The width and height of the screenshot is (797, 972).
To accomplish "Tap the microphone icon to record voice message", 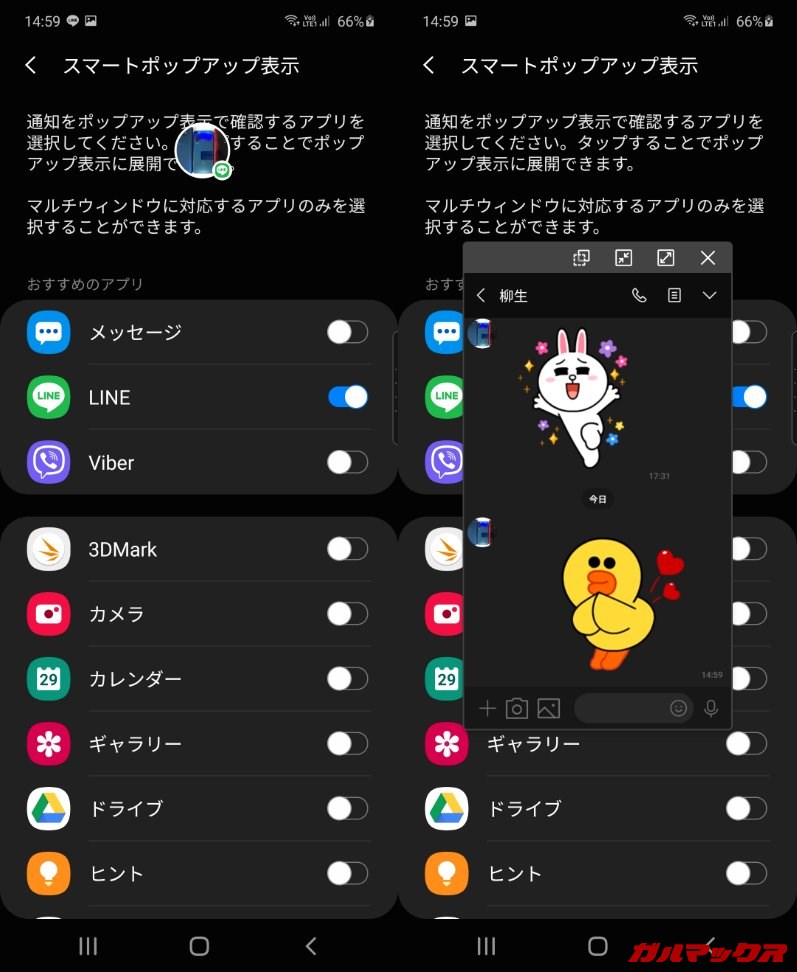I will click(x=711, y=708).
